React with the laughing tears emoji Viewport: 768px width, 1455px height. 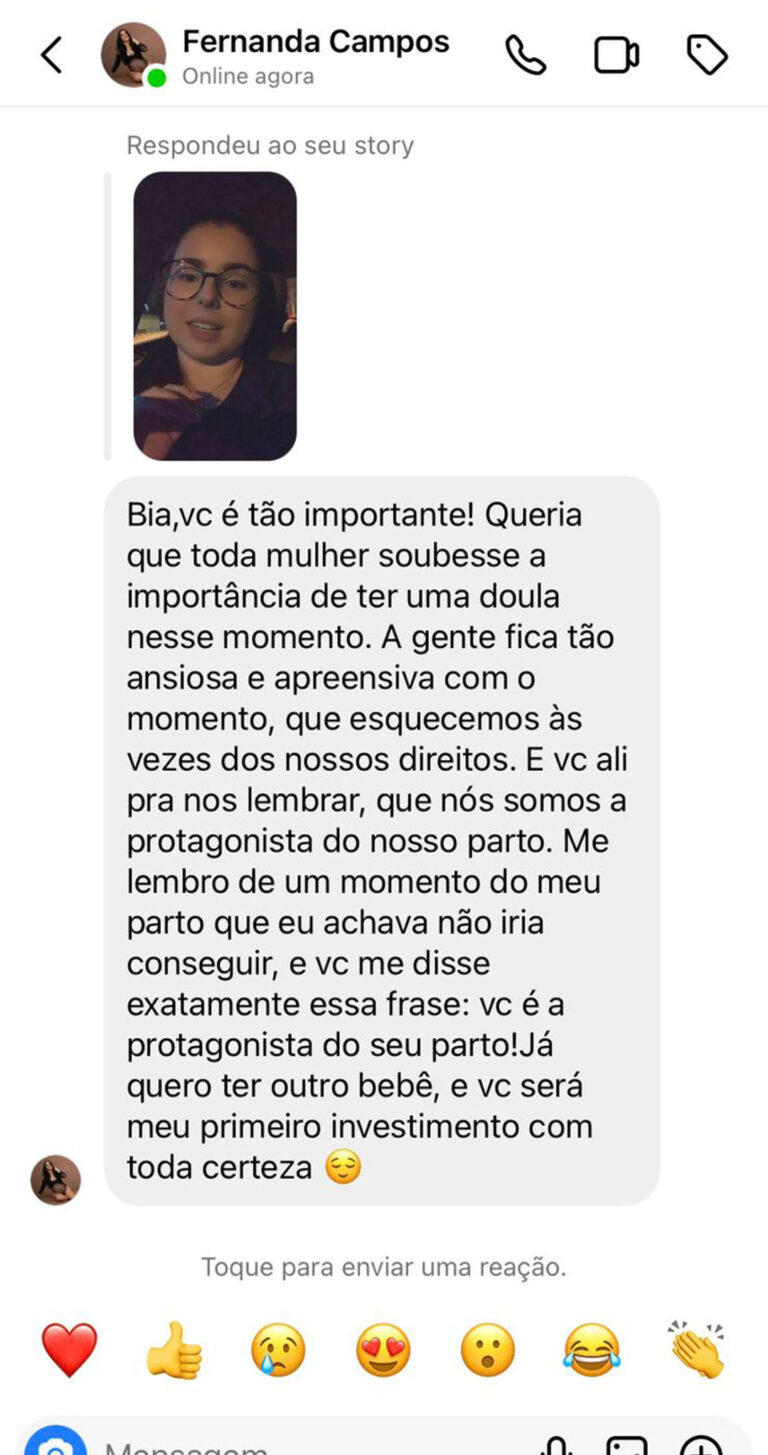pyautogui.click(x=591, y=1349)
